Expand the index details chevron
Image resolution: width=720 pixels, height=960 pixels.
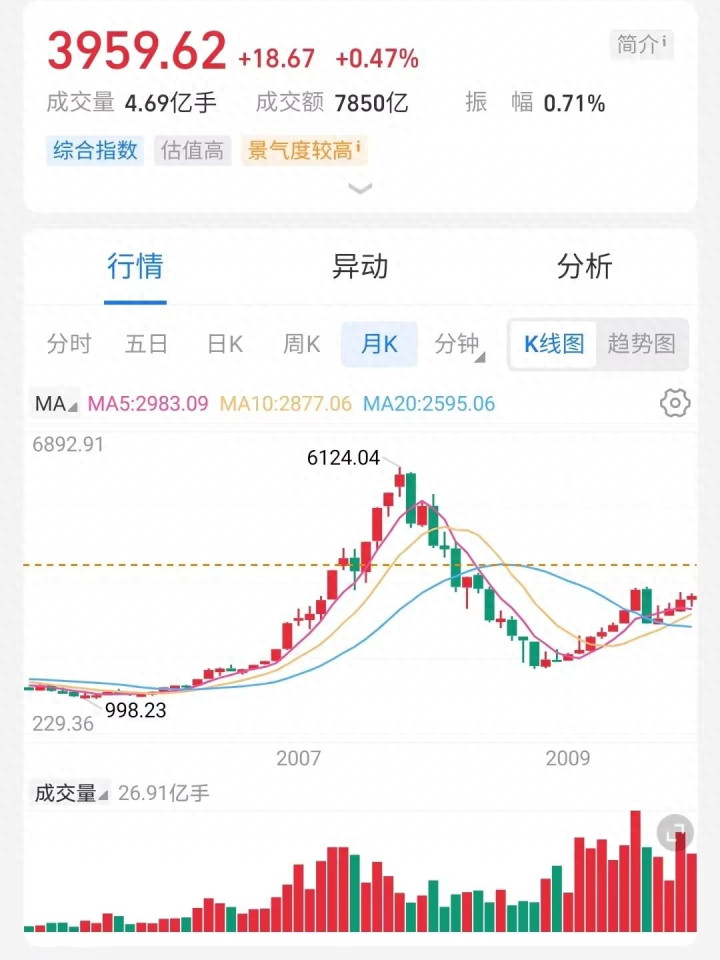360,188
